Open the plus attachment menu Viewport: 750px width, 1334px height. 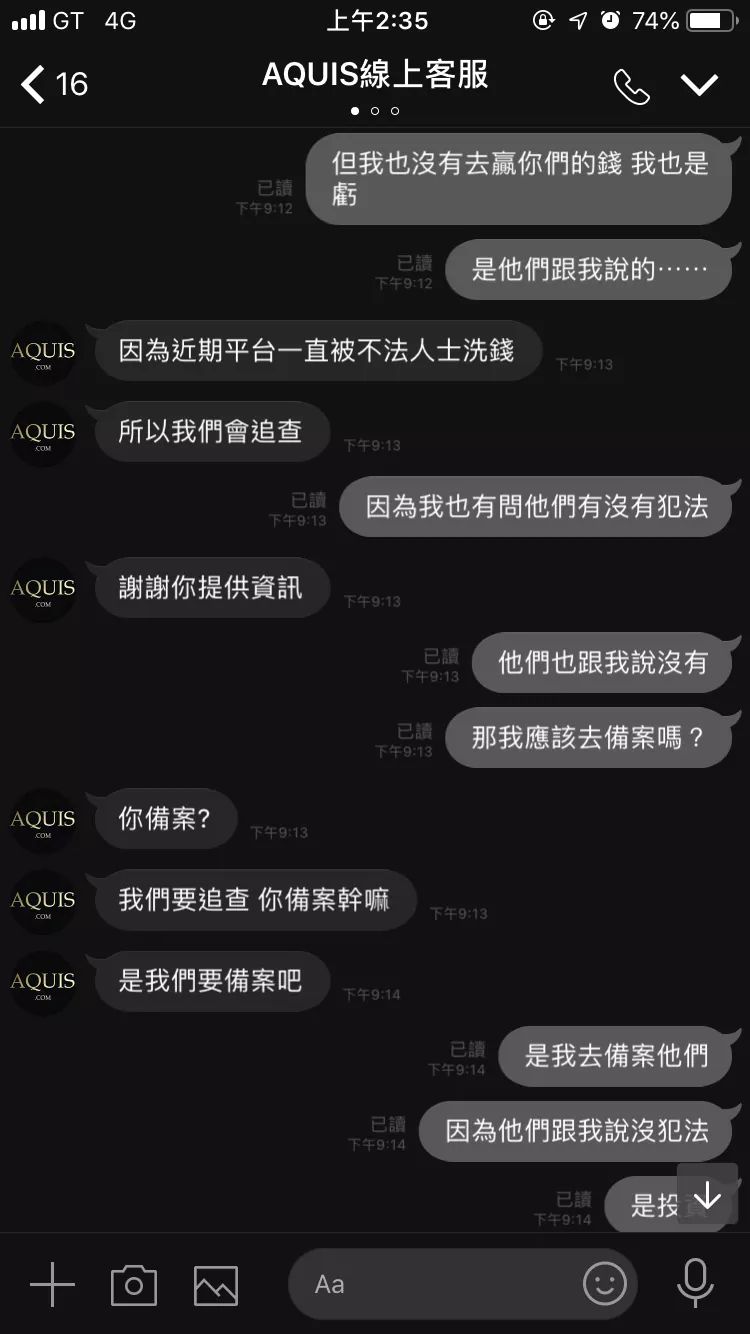[x=52, y=1284]
